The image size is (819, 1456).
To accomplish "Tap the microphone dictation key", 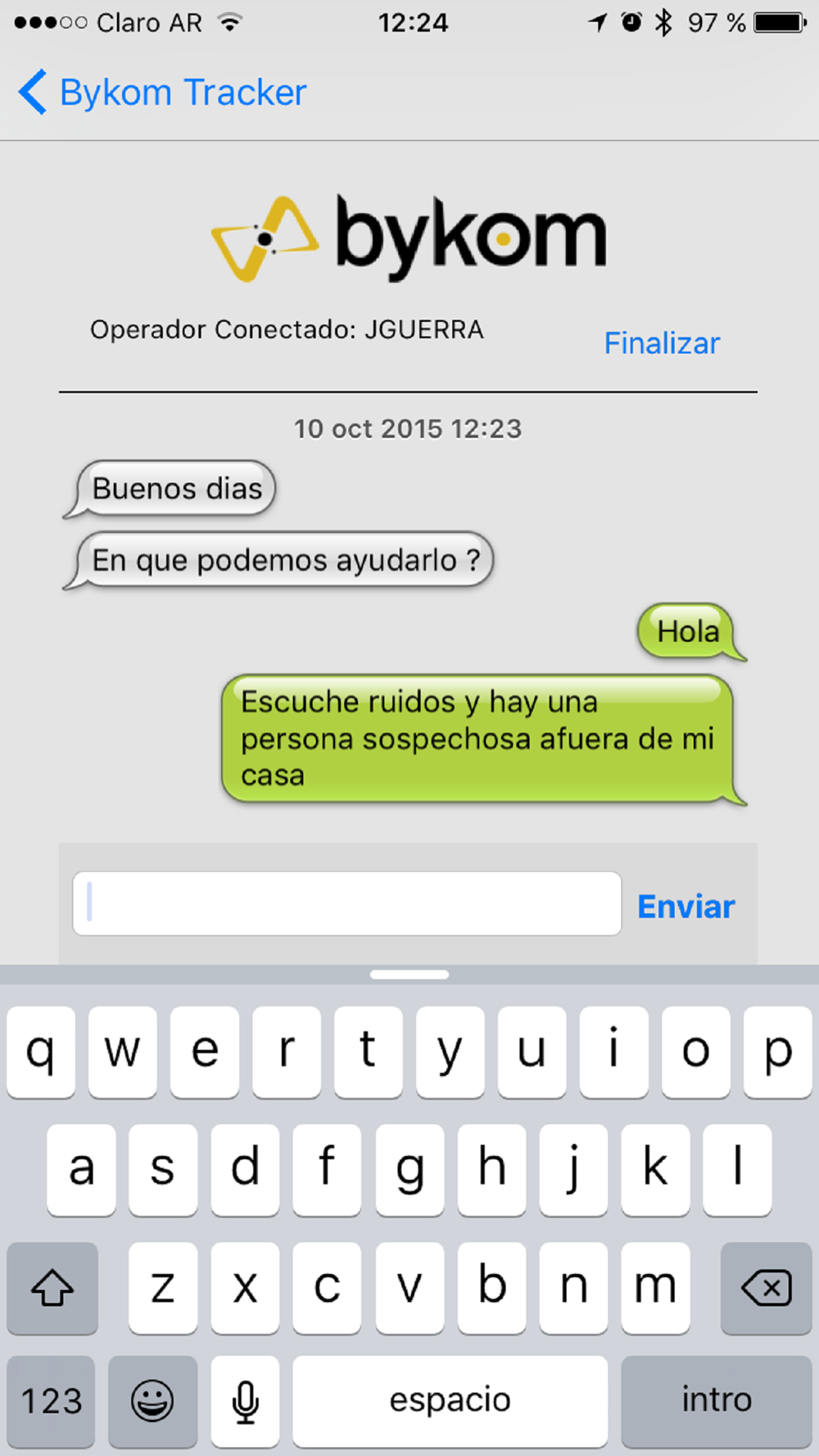I will coord(245,1401).
